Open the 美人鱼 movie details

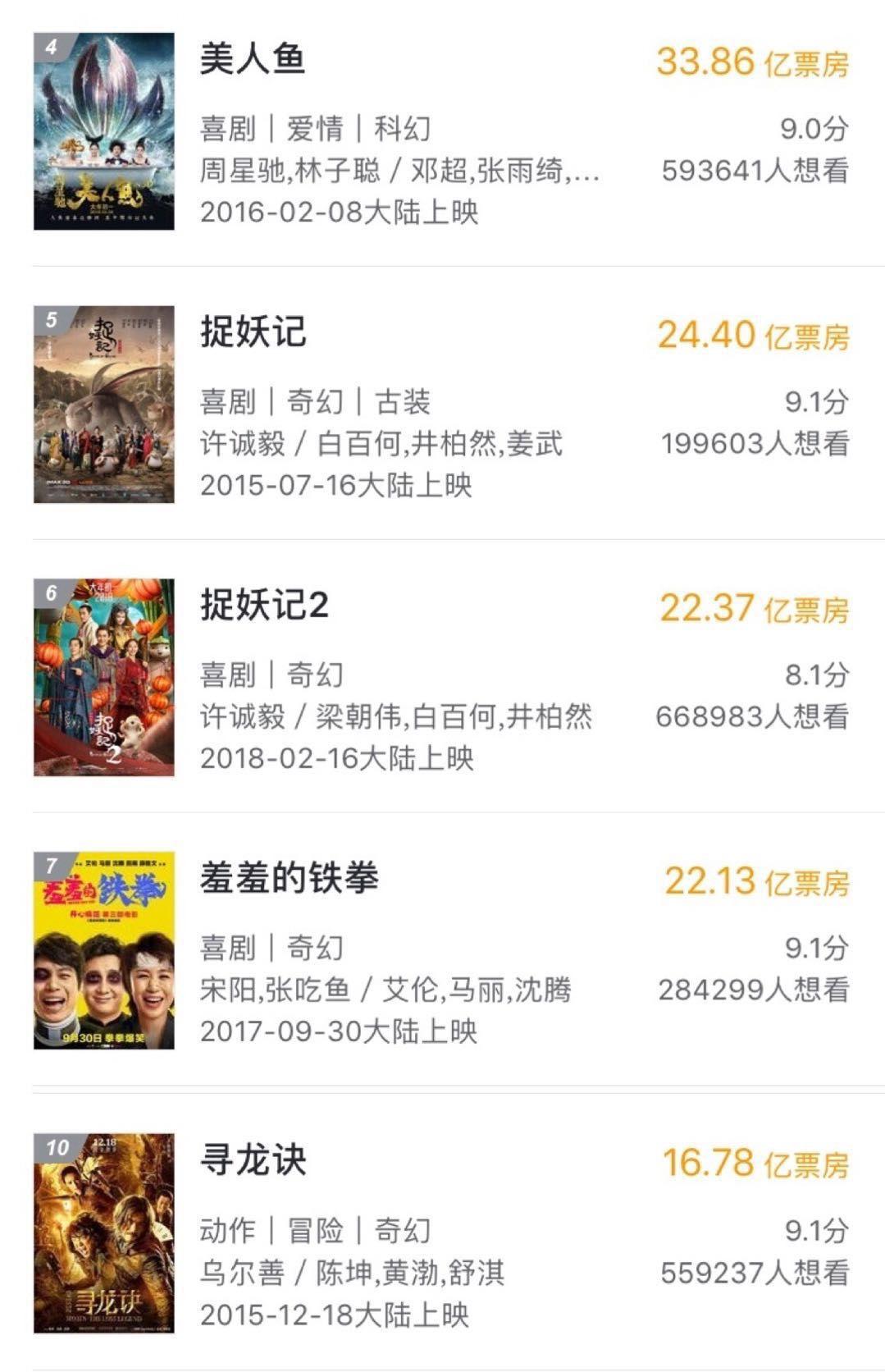[253, 60]
